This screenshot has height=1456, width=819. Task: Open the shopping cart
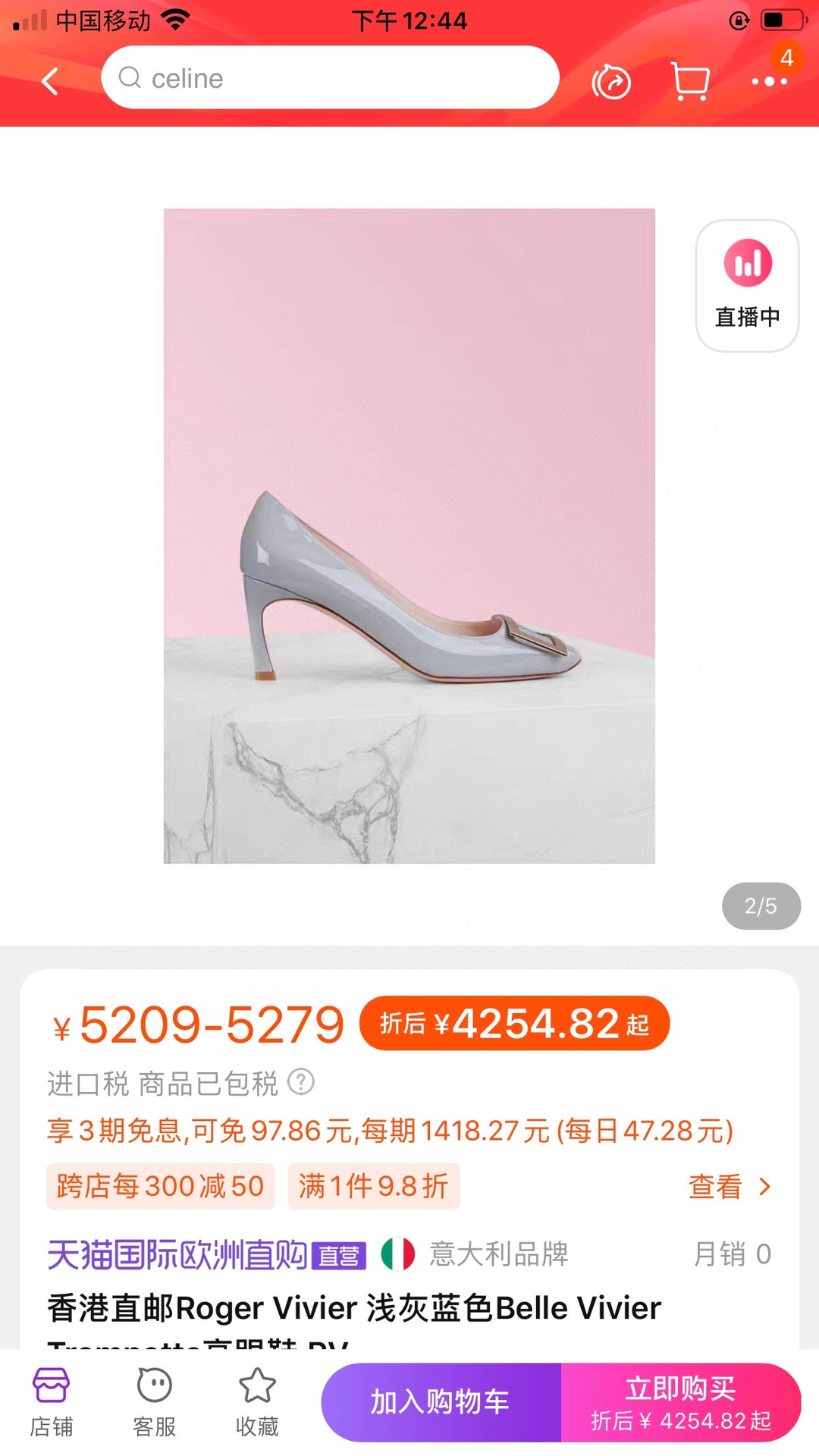[x=690, y=81]
